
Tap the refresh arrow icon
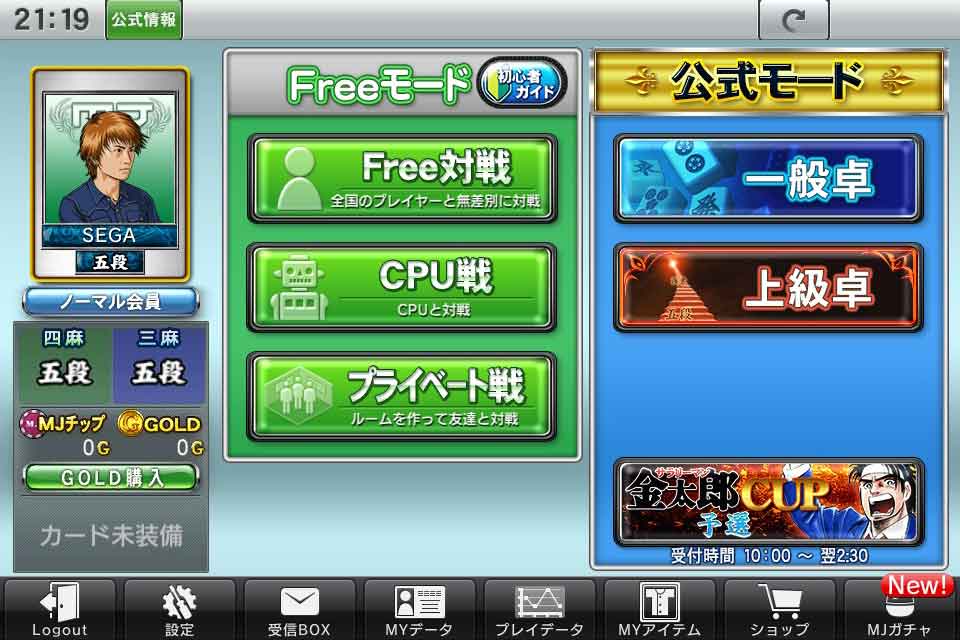(x=793, y=20)
